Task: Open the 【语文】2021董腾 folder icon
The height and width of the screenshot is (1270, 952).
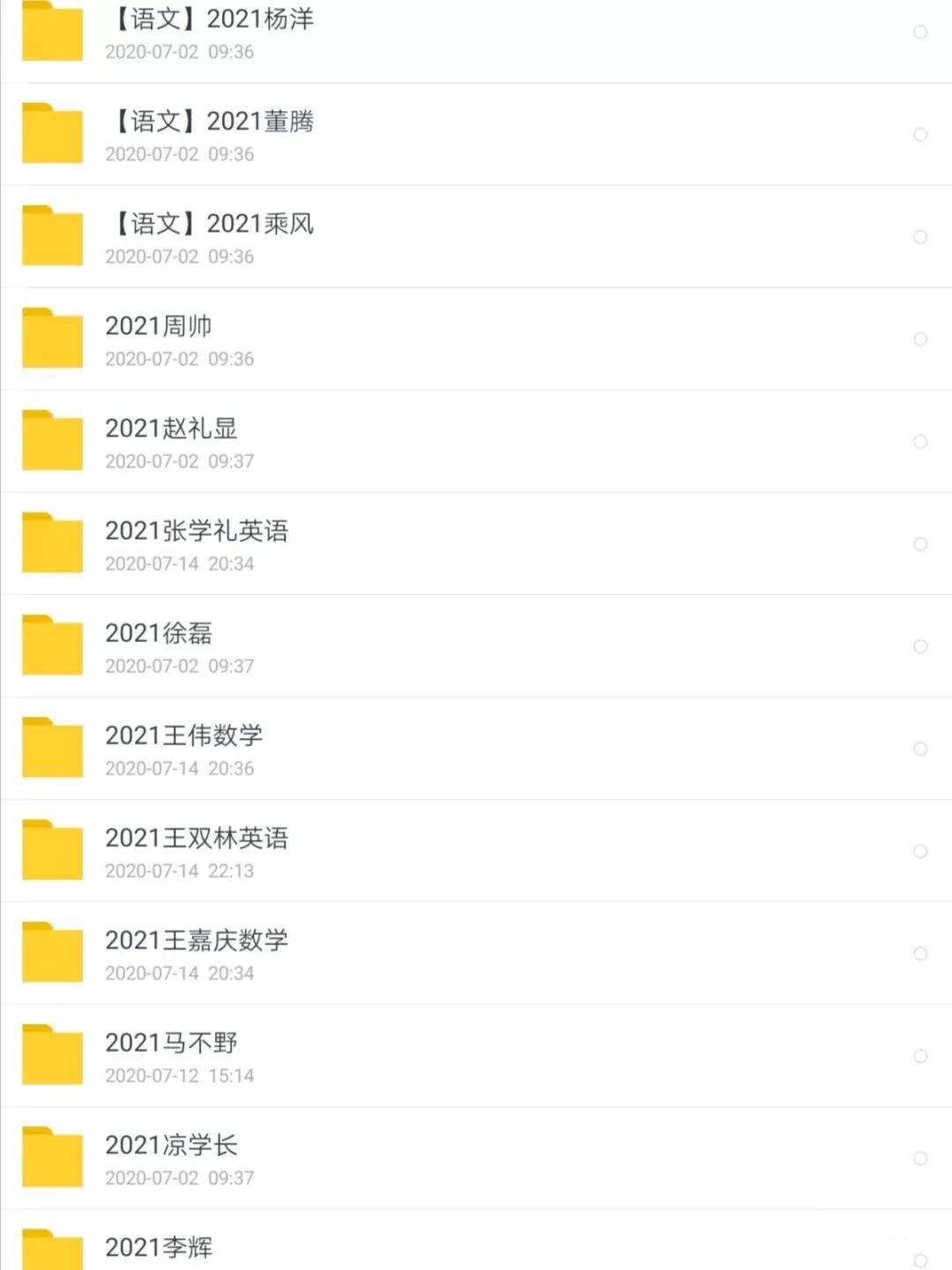Action: tap(51, 134)
